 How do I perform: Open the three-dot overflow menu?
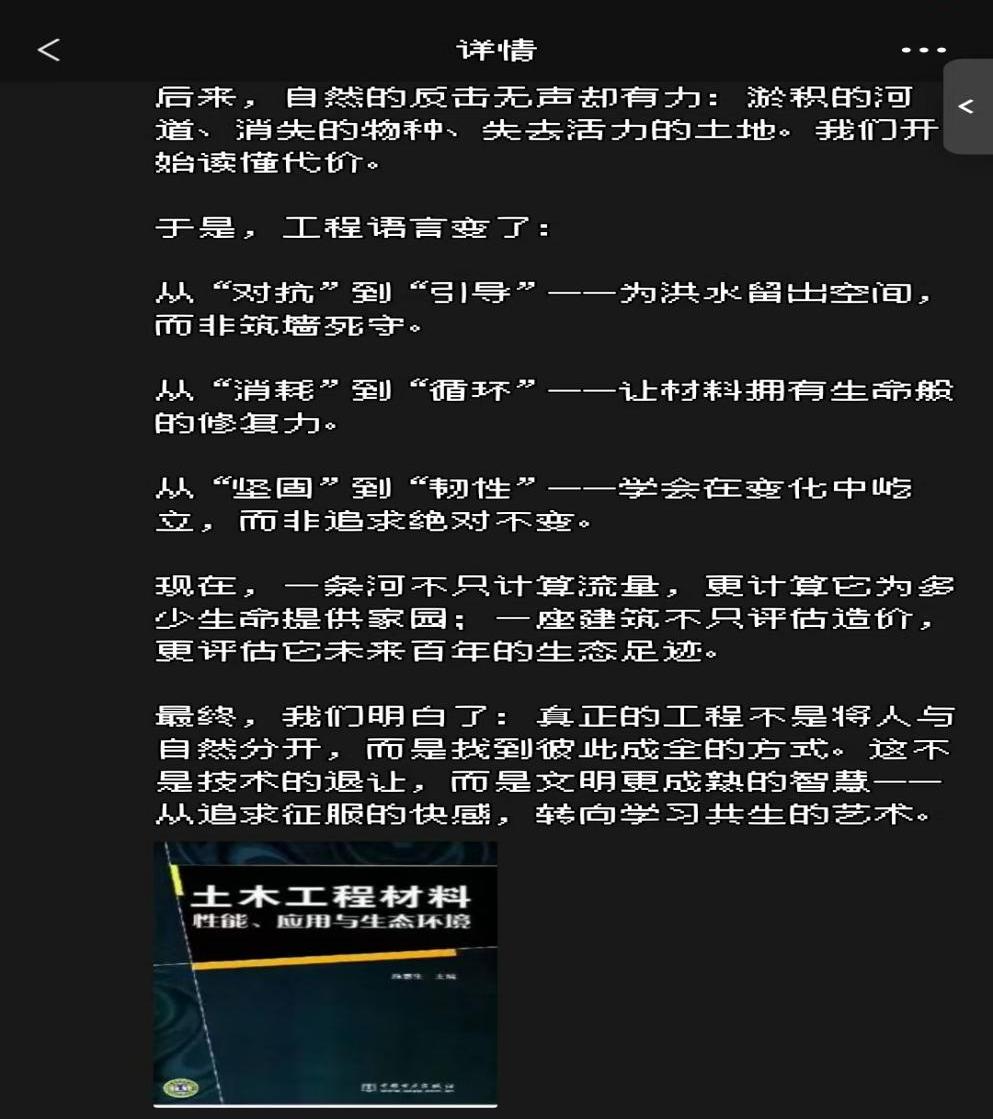click(922, 50)
